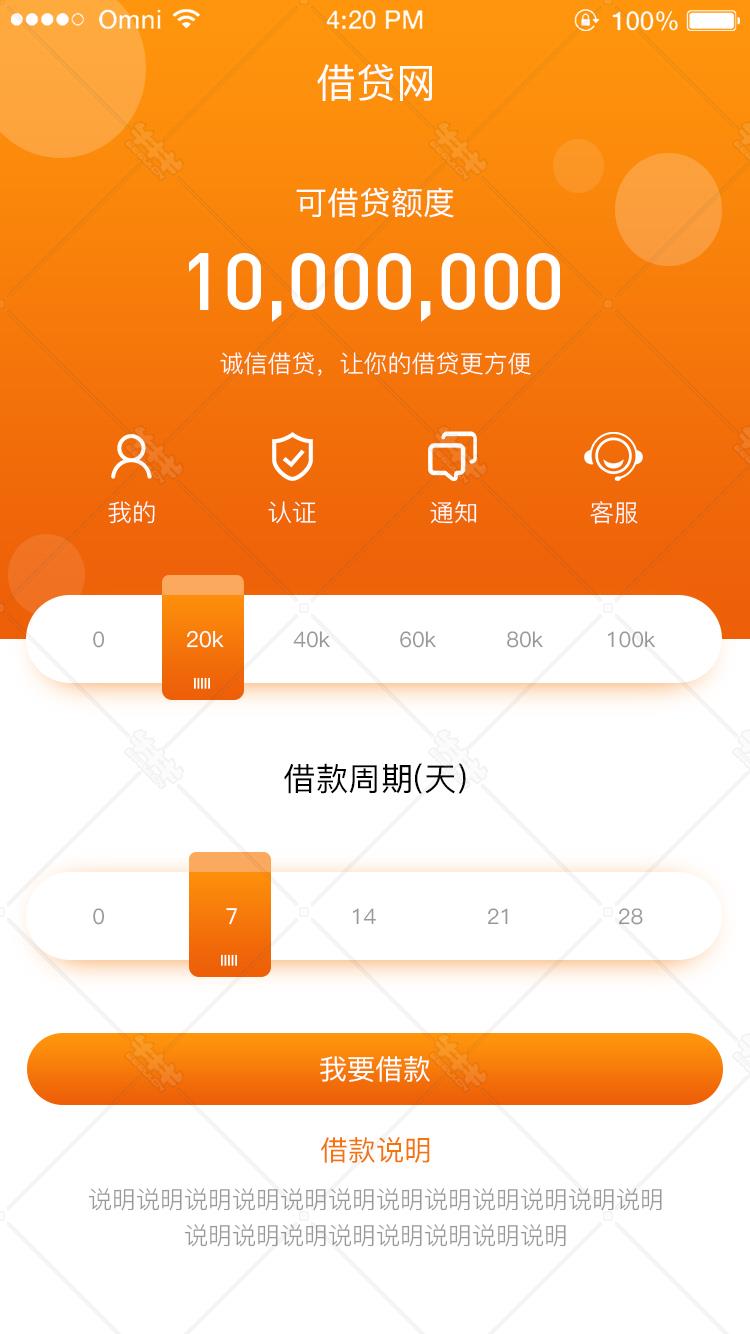Open the 我的 profile icon
The width and height of the screenshot is (750, 1334).
(131, 458)
